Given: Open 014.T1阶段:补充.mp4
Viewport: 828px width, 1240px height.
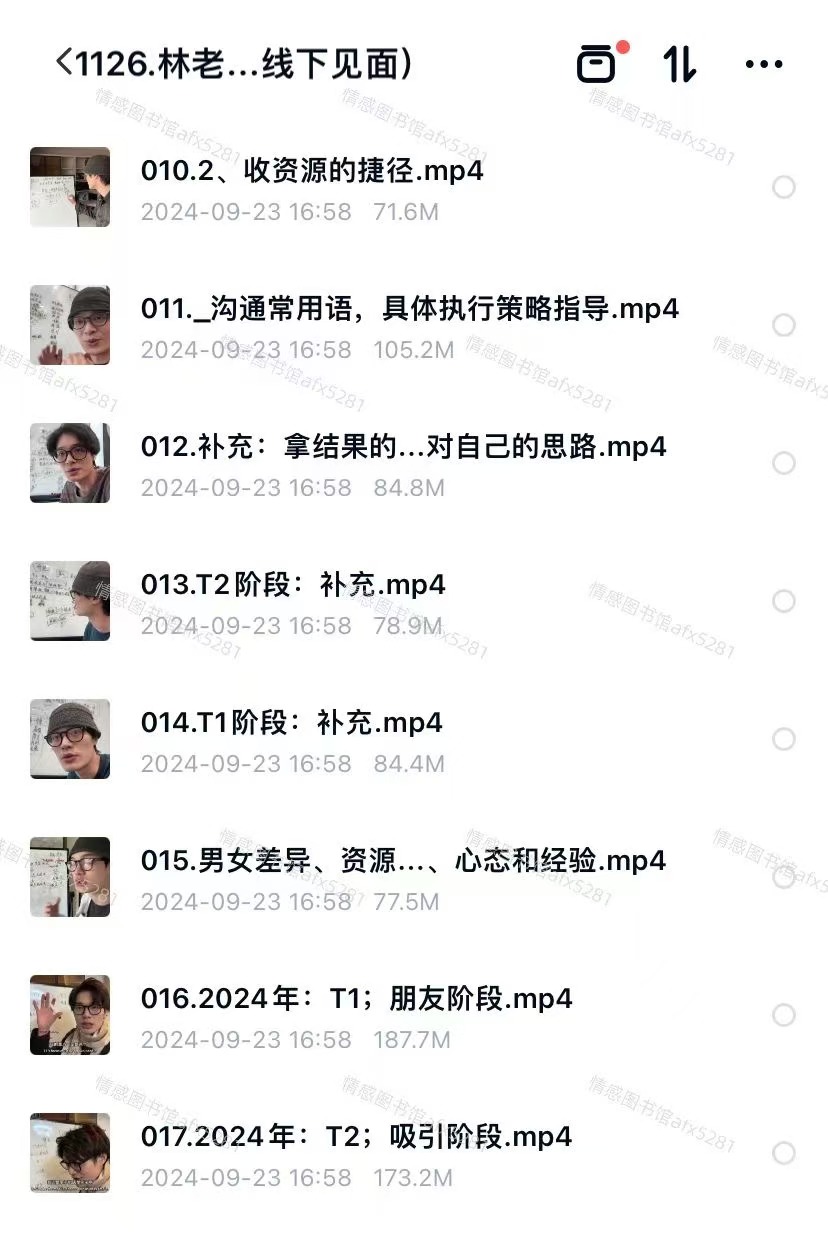Looking at the screenshot, I should point(291,723).
